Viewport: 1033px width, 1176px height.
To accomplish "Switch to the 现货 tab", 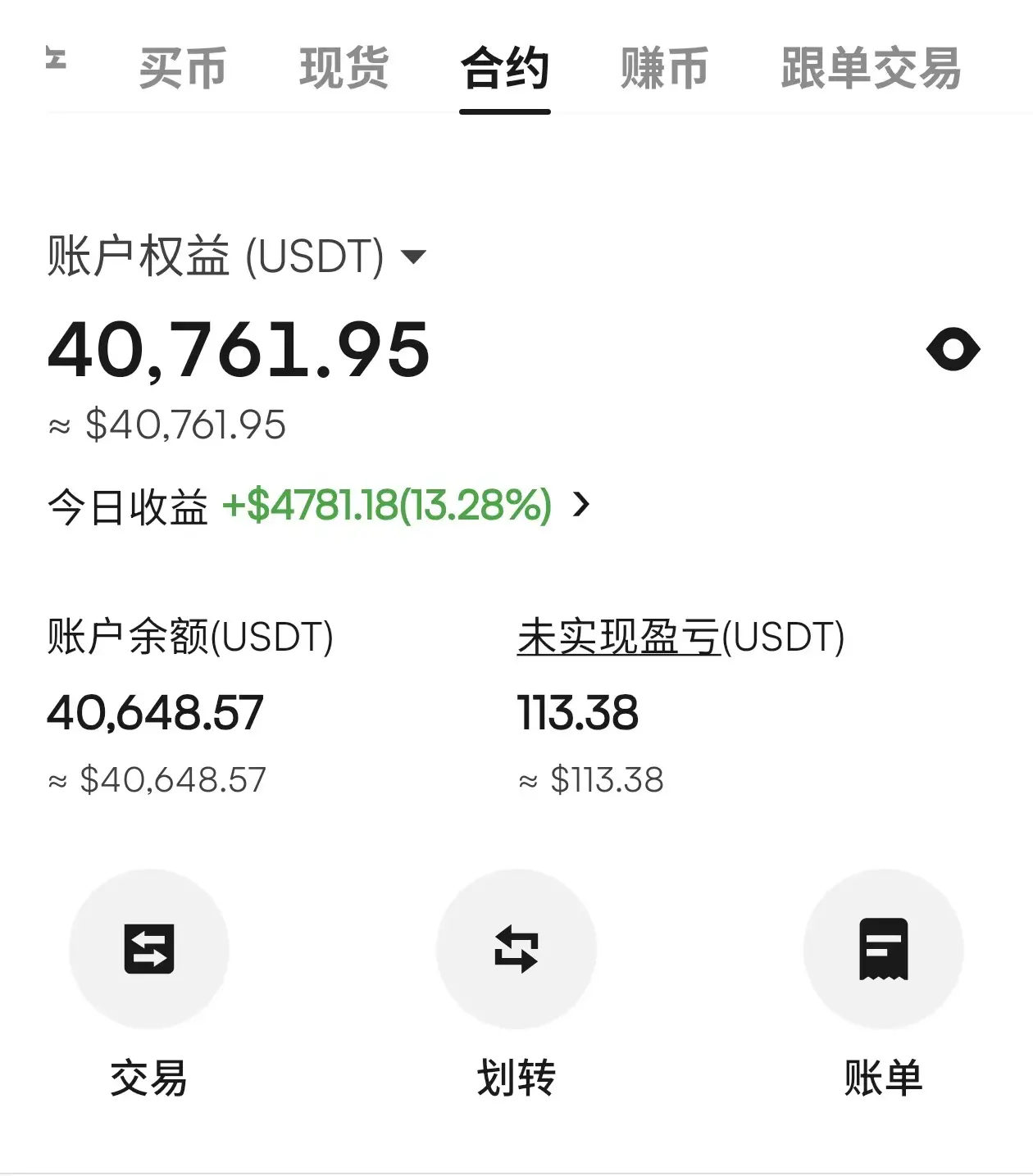I will [x=344, y=68].
